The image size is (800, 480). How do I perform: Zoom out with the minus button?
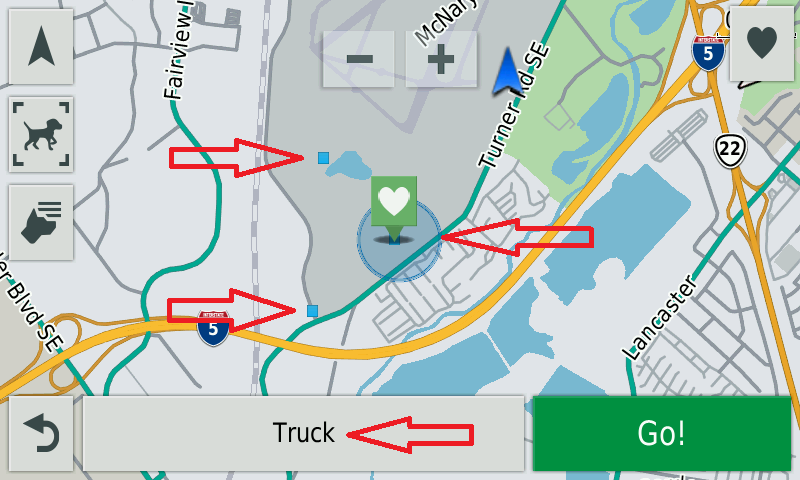coord(358,59)
